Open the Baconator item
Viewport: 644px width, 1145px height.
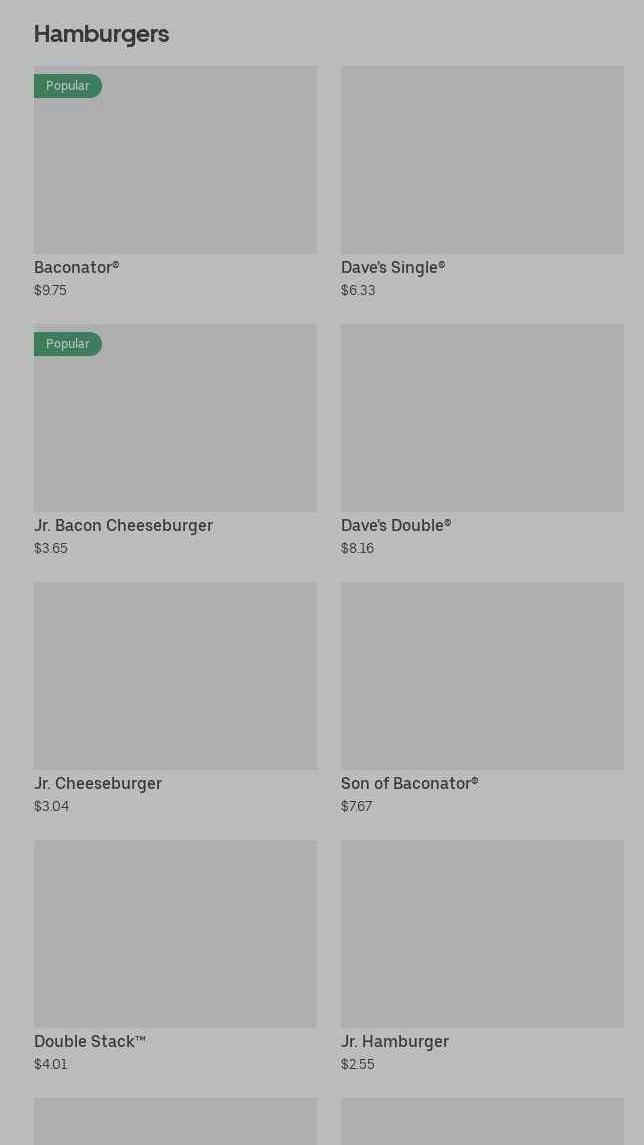click(175, 182)
